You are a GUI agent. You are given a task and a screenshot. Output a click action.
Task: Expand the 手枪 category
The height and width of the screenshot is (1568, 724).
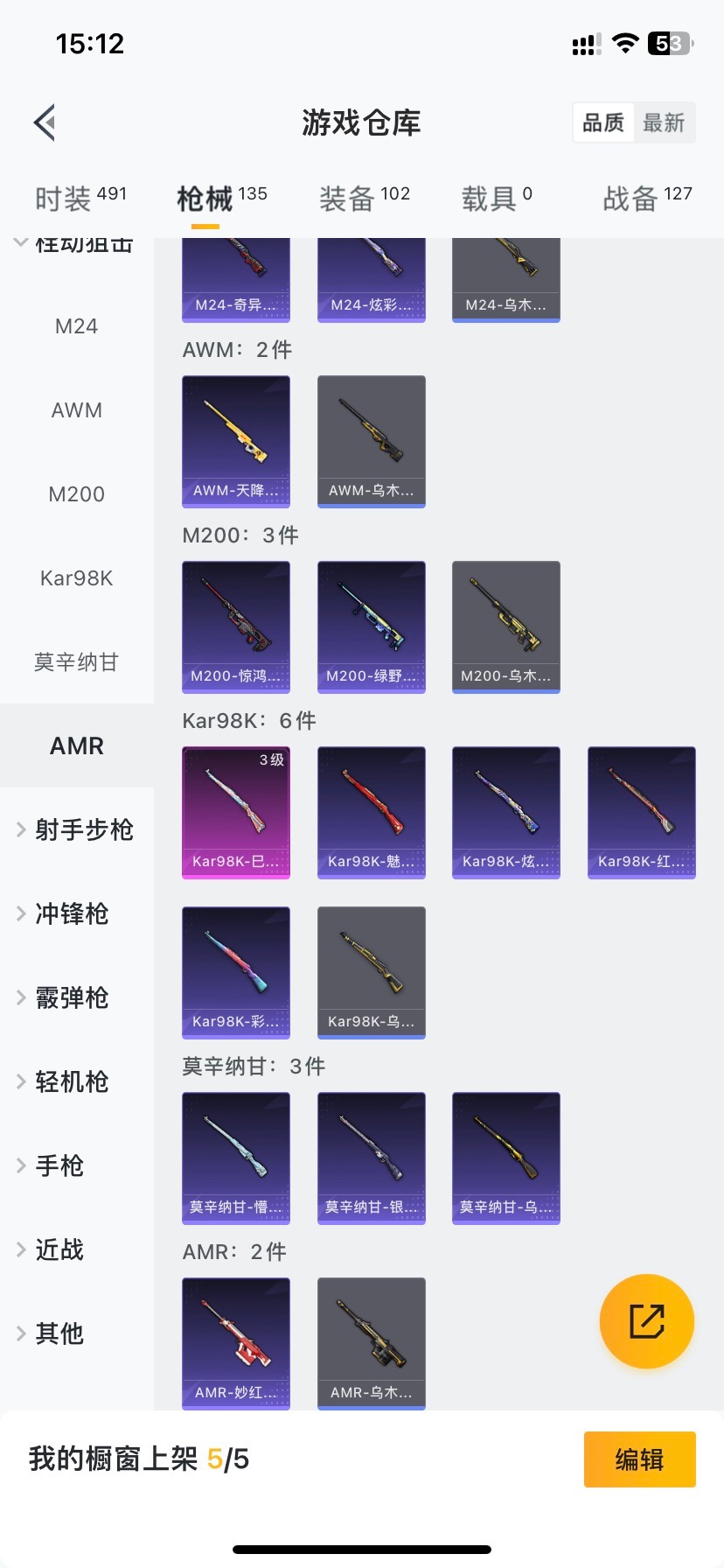point(59,1165)
